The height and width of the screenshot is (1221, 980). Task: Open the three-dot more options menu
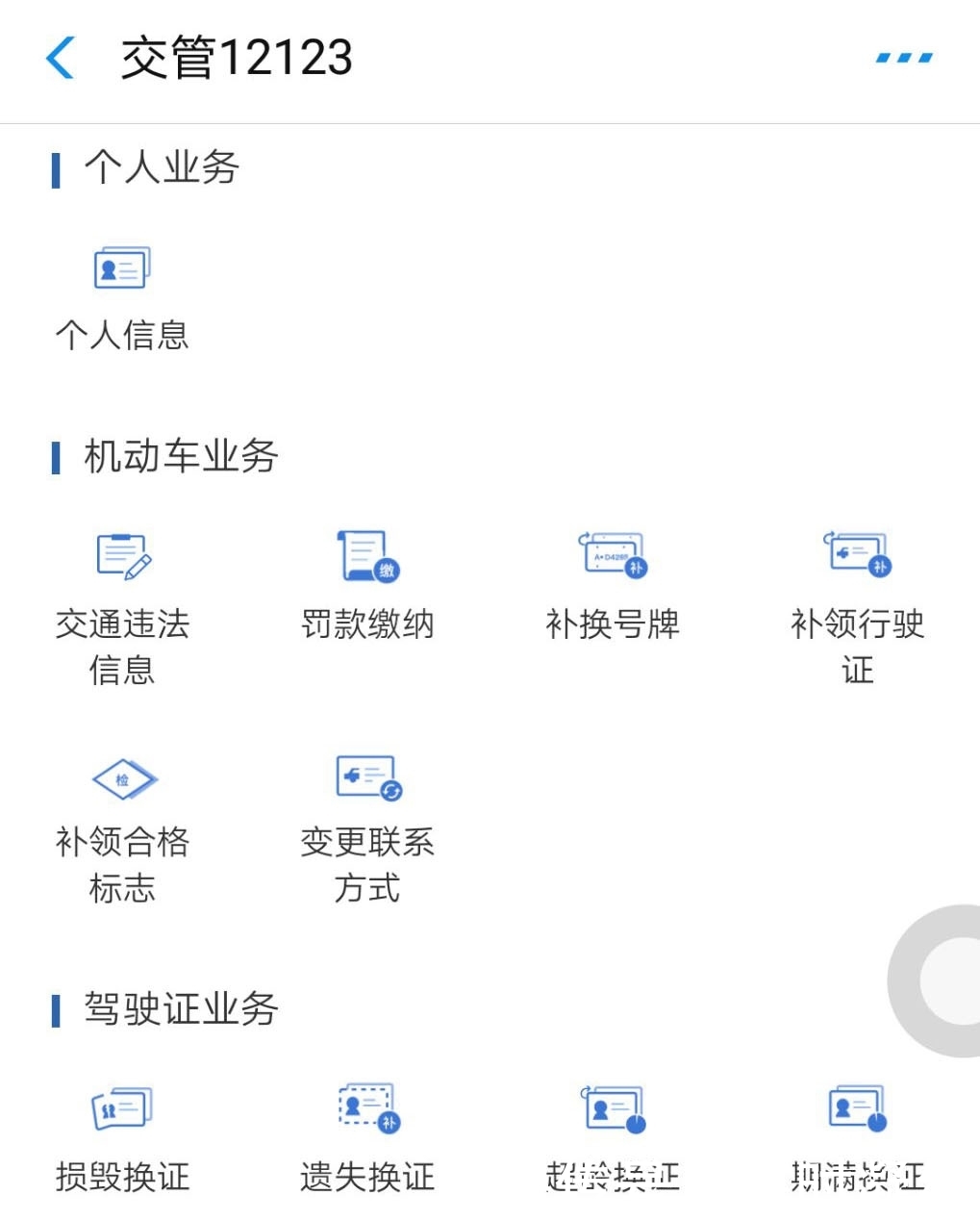(x=902, y=56)
